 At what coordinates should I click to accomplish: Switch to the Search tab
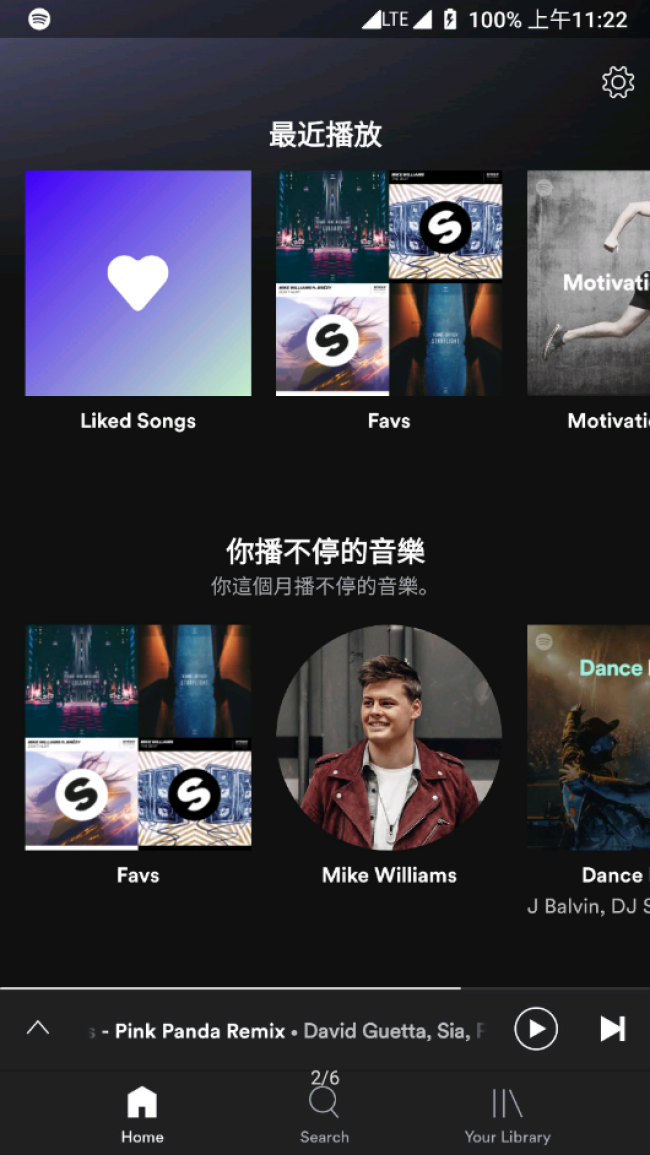click(324, 1114)
